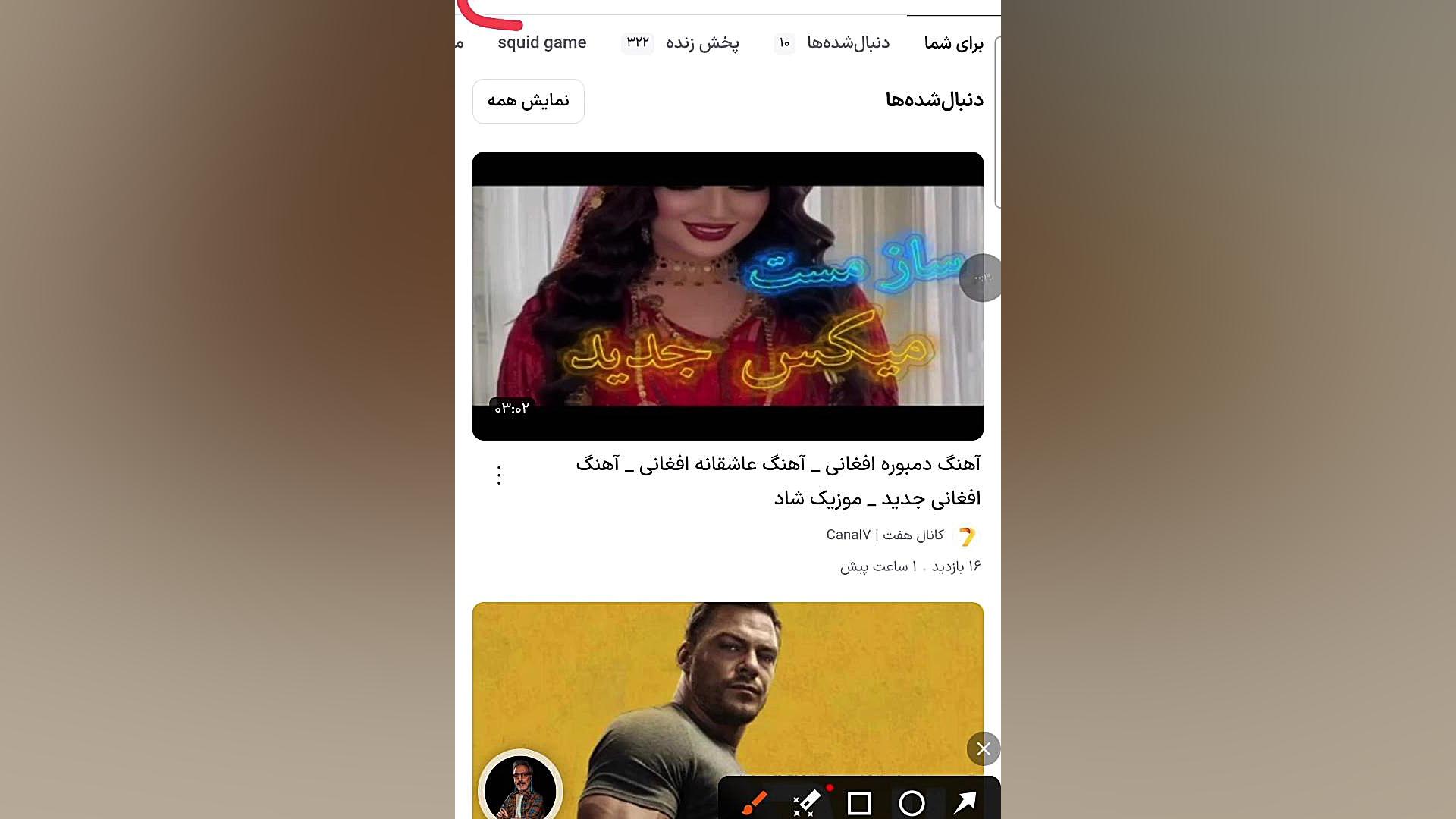The height and width of the screenshot is (819, 1456).
Task: Switch to the برای شما tab
Action: [953, 43]
